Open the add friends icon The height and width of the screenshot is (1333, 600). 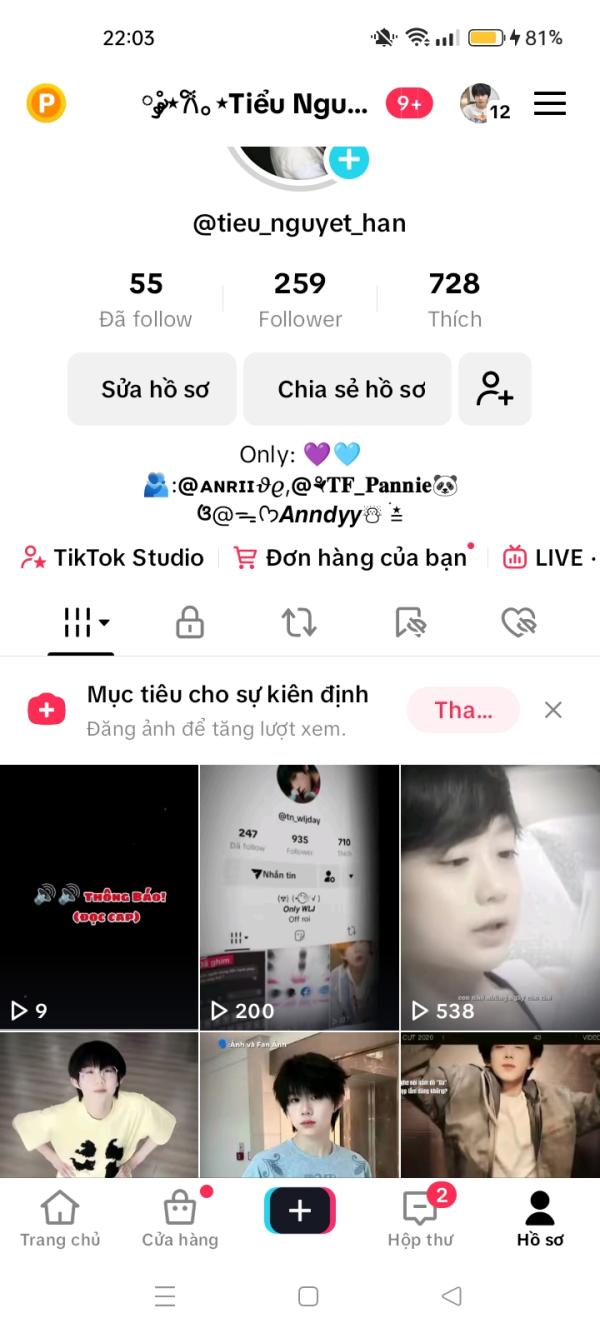pyautogui.click(x=495, y=389)
